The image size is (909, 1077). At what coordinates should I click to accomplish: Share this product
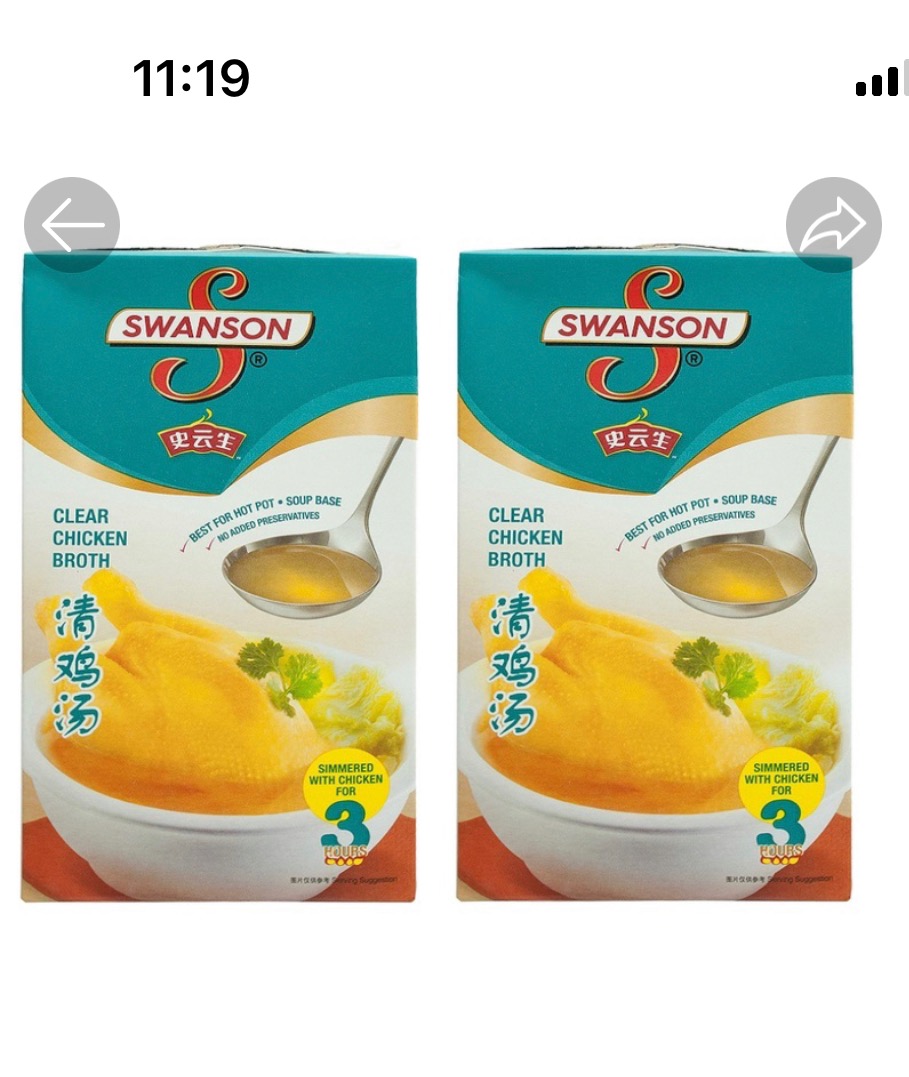click(833, 225)
